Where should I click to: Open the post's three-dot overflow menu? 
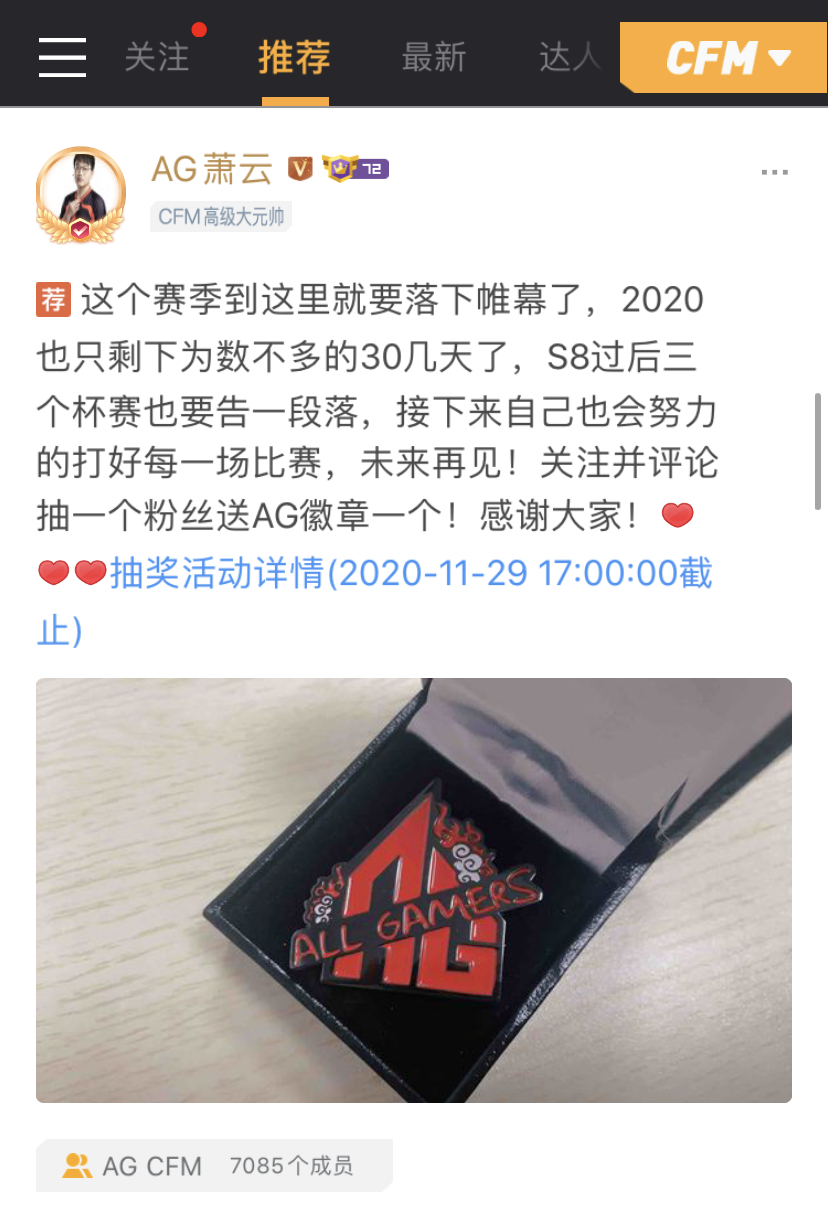tap(774, 173)
